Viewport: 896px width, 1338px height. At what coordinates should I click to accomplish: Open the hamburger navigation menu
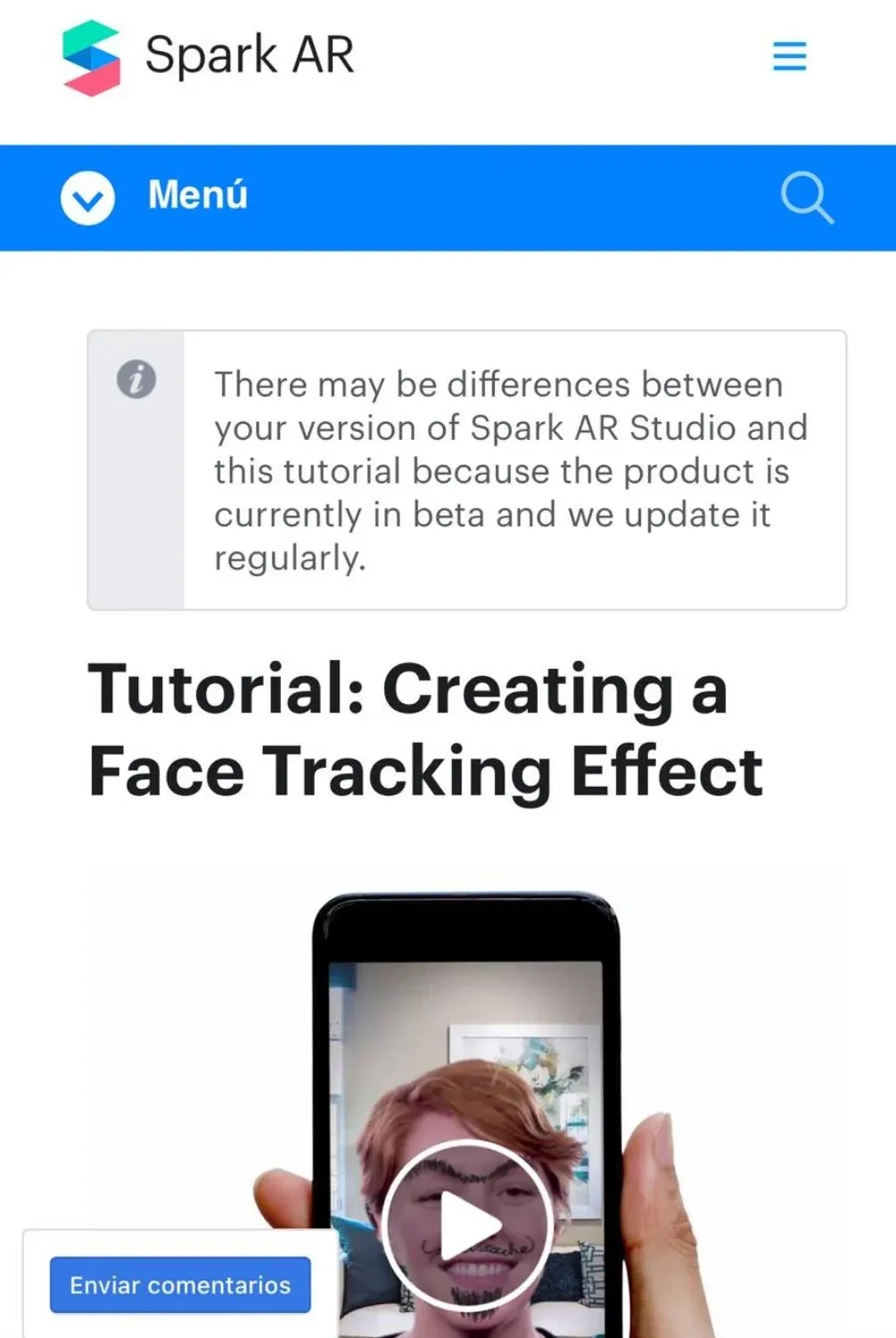coord(789,56)
